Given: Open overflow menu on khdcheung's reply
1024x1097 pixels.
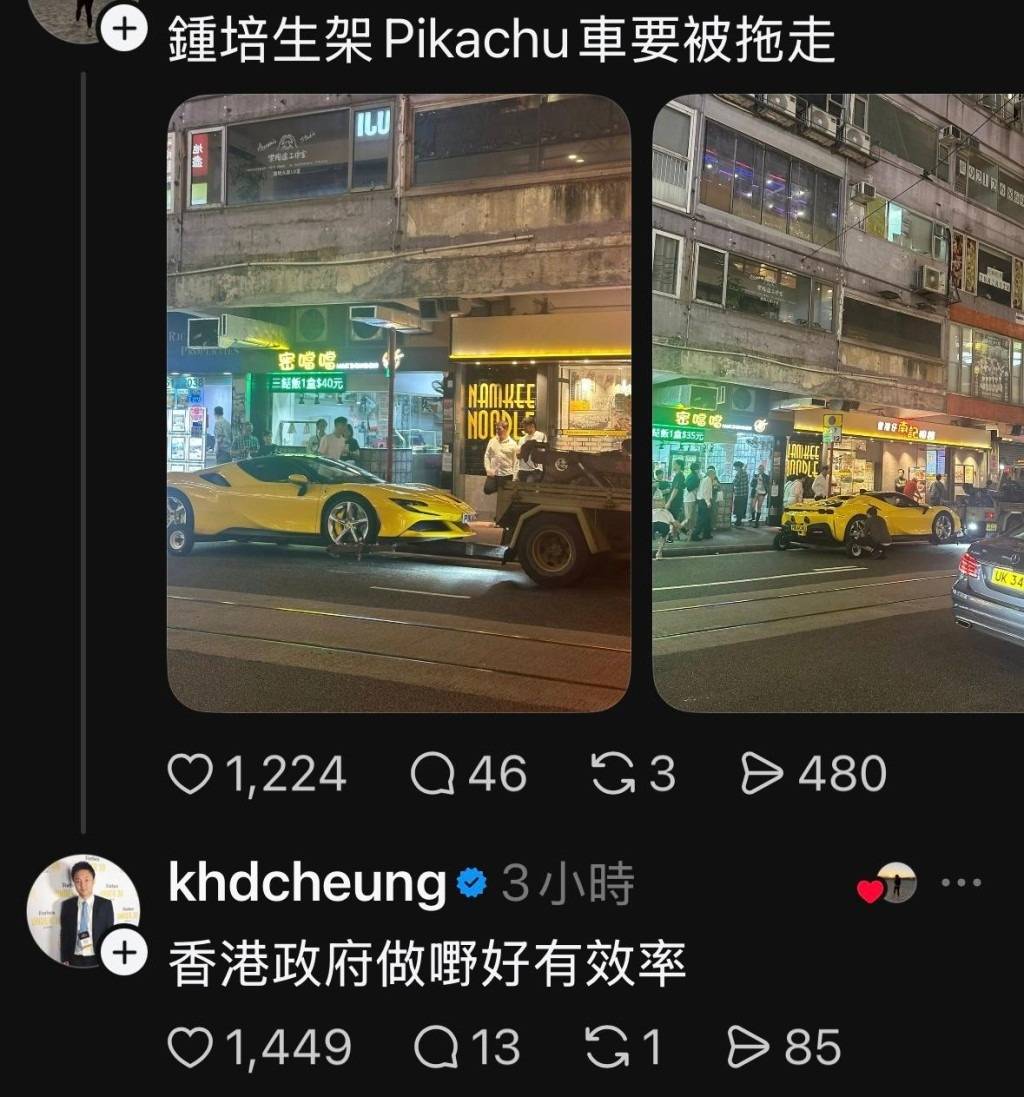Looking at the screenshot, I should [x=962, y=883].
